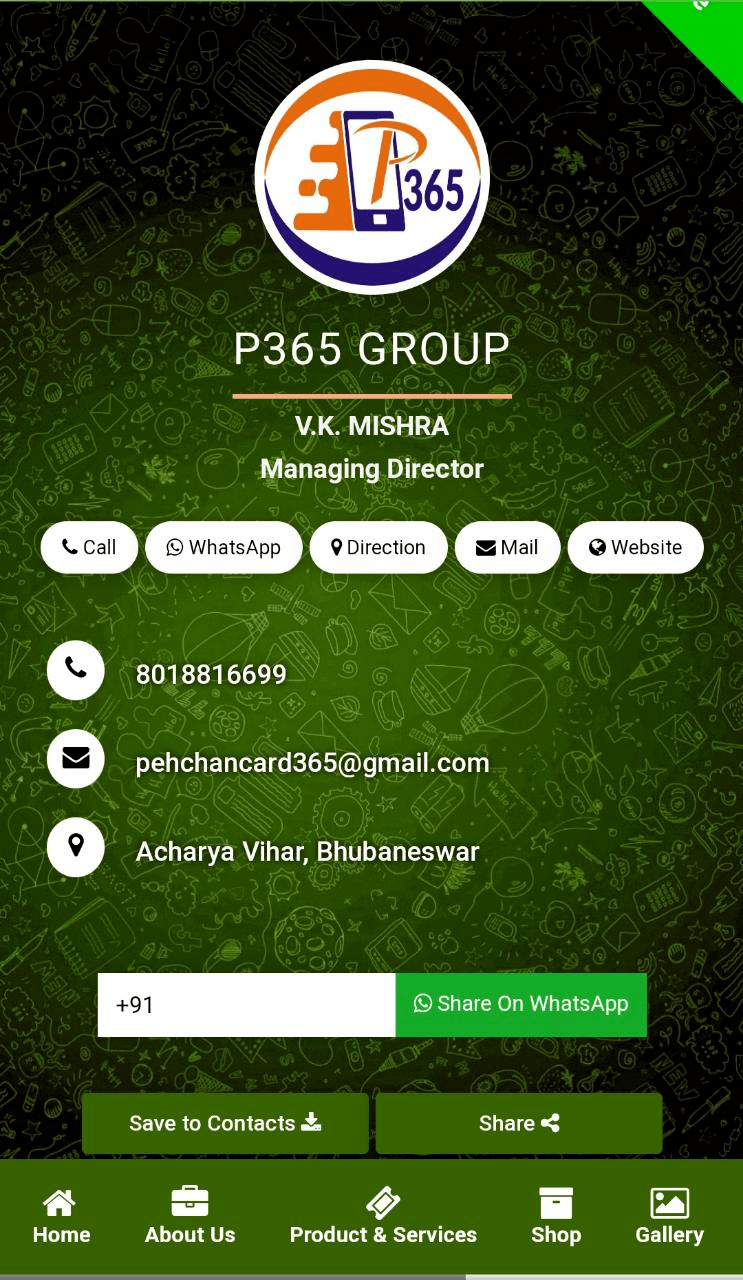Viewport: 743px width, 1280px height.
Task: Tap the Call button
Action: [x=89, y=547]
